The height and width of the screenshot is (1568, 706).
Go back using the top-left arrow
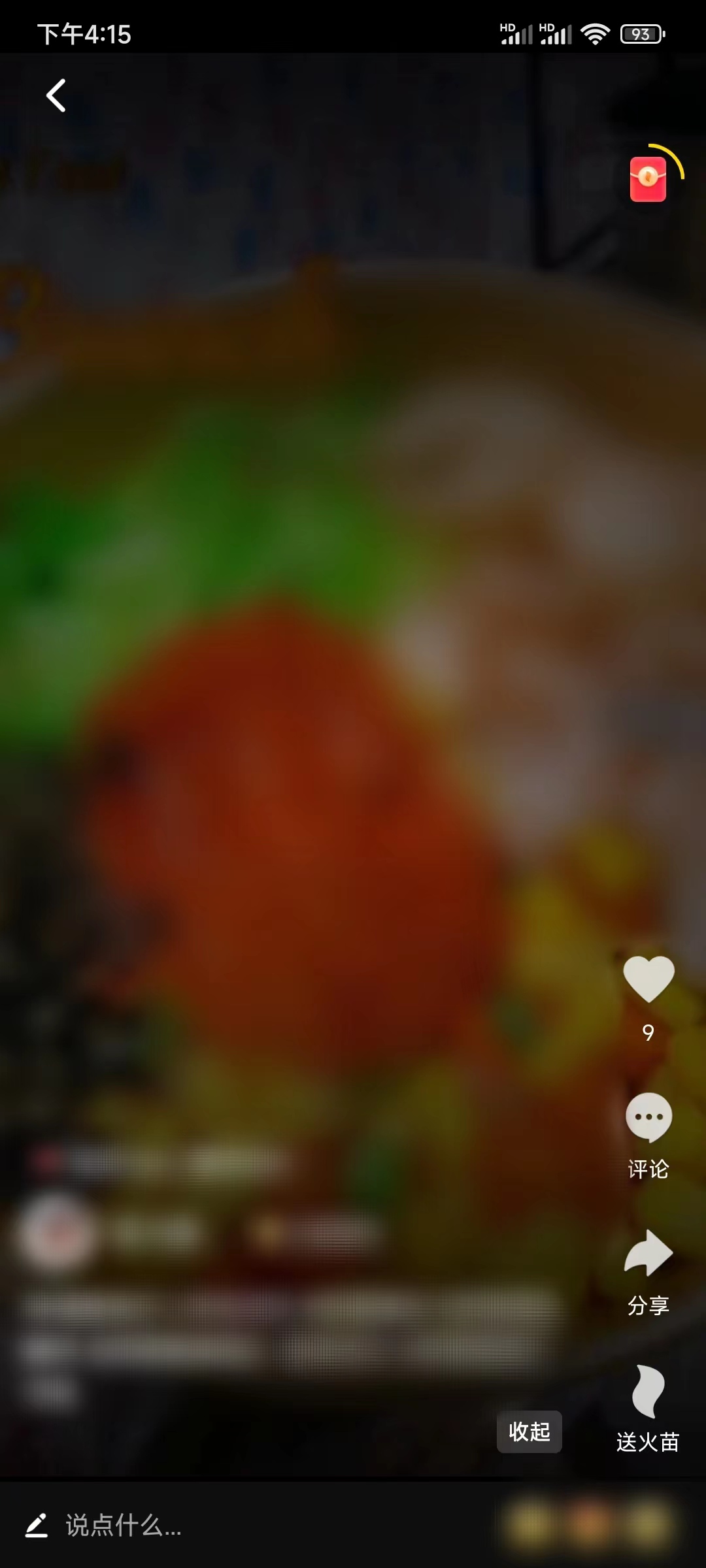tap(56, 95)
